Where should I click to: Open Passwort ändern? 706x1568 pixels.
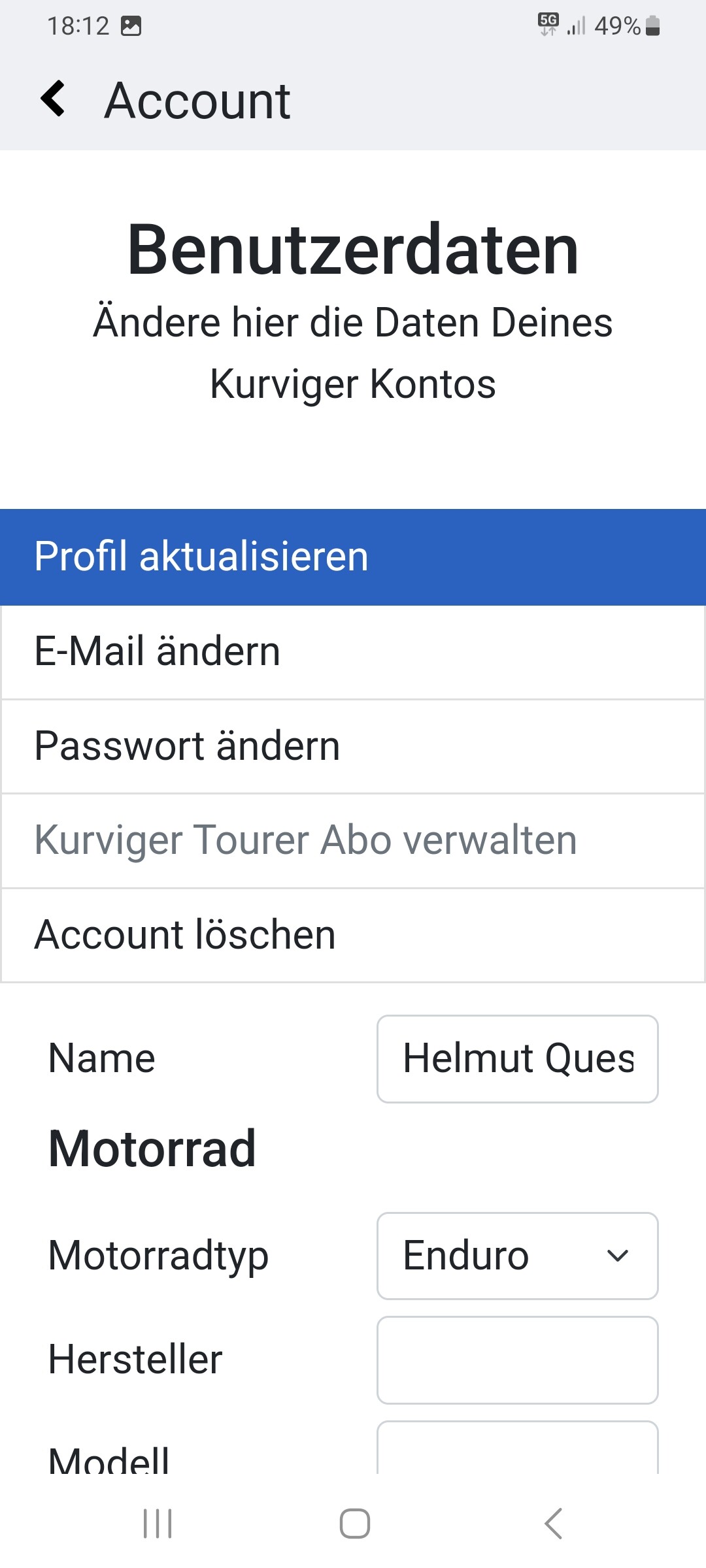pos(353,747)
